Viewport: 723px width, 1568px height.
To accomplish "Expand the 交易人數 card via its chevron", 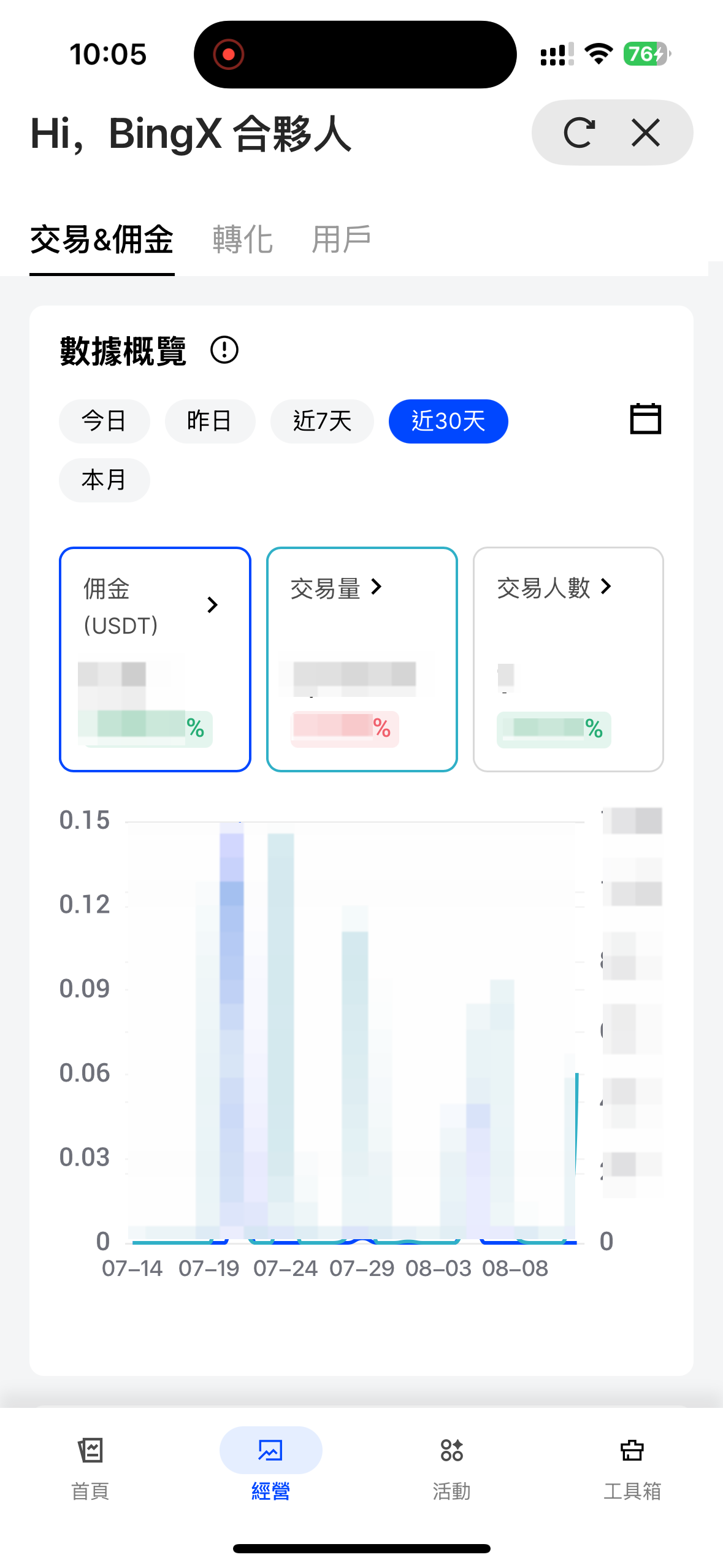I will tap(606, 587).
